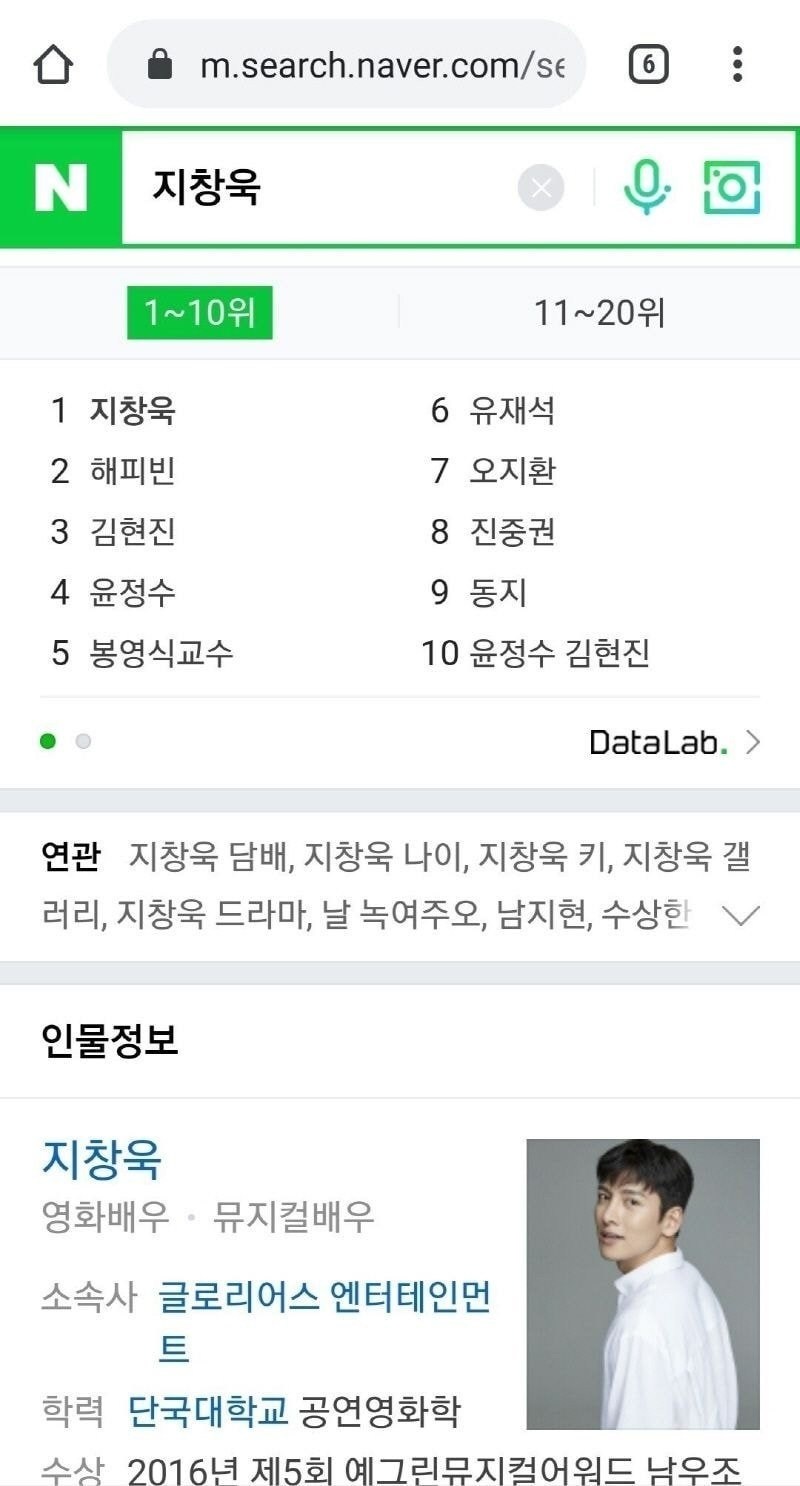Open trending keyword 유재석

point(512,410)
